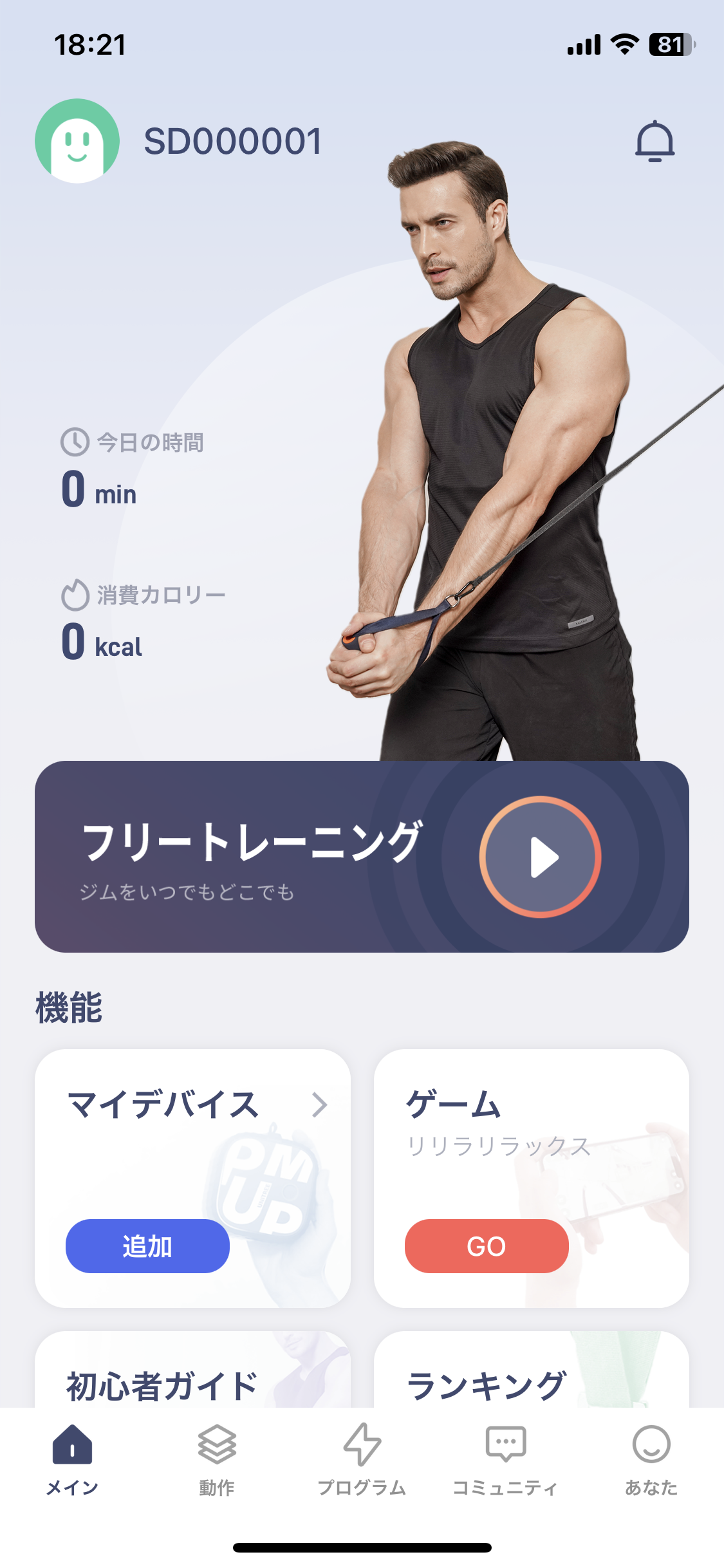Viewport: 724px width, 1568px height.
Task: Switch to the メイン tab
Action: (x=72, y=1460)
